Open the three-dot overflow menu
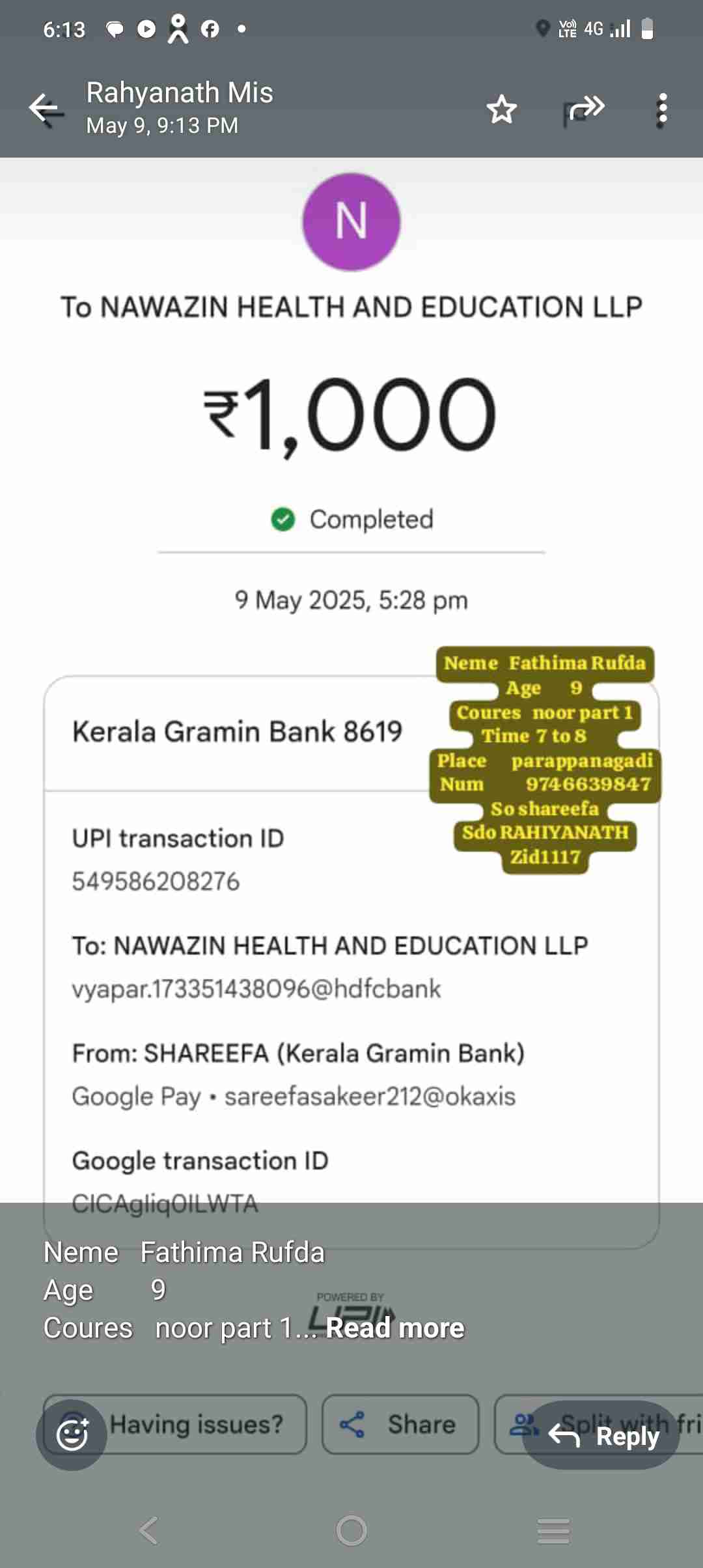The image size is (703, 1568). [662, 109]
